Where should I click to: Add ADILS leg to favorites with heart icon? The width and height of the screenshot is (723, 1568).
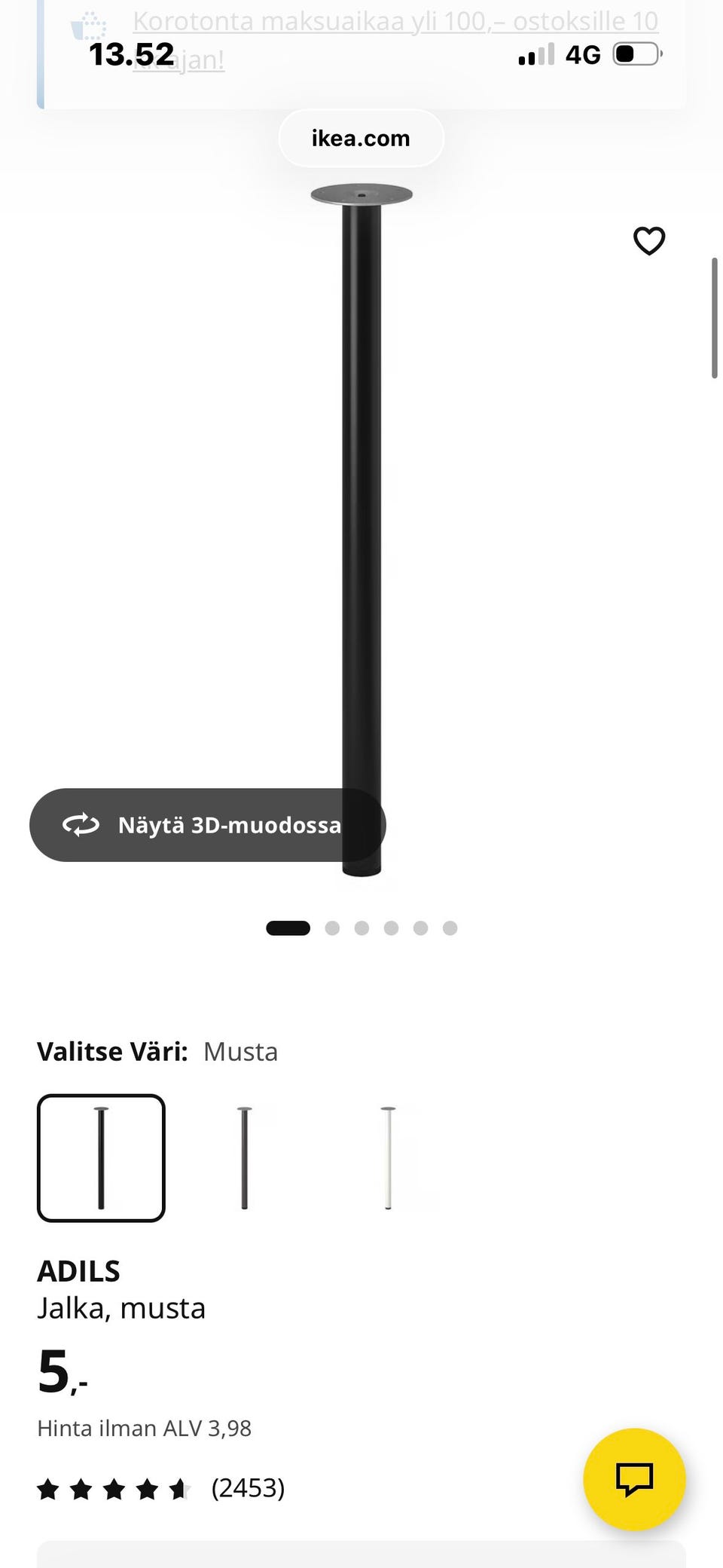click(x=649, y=241)
